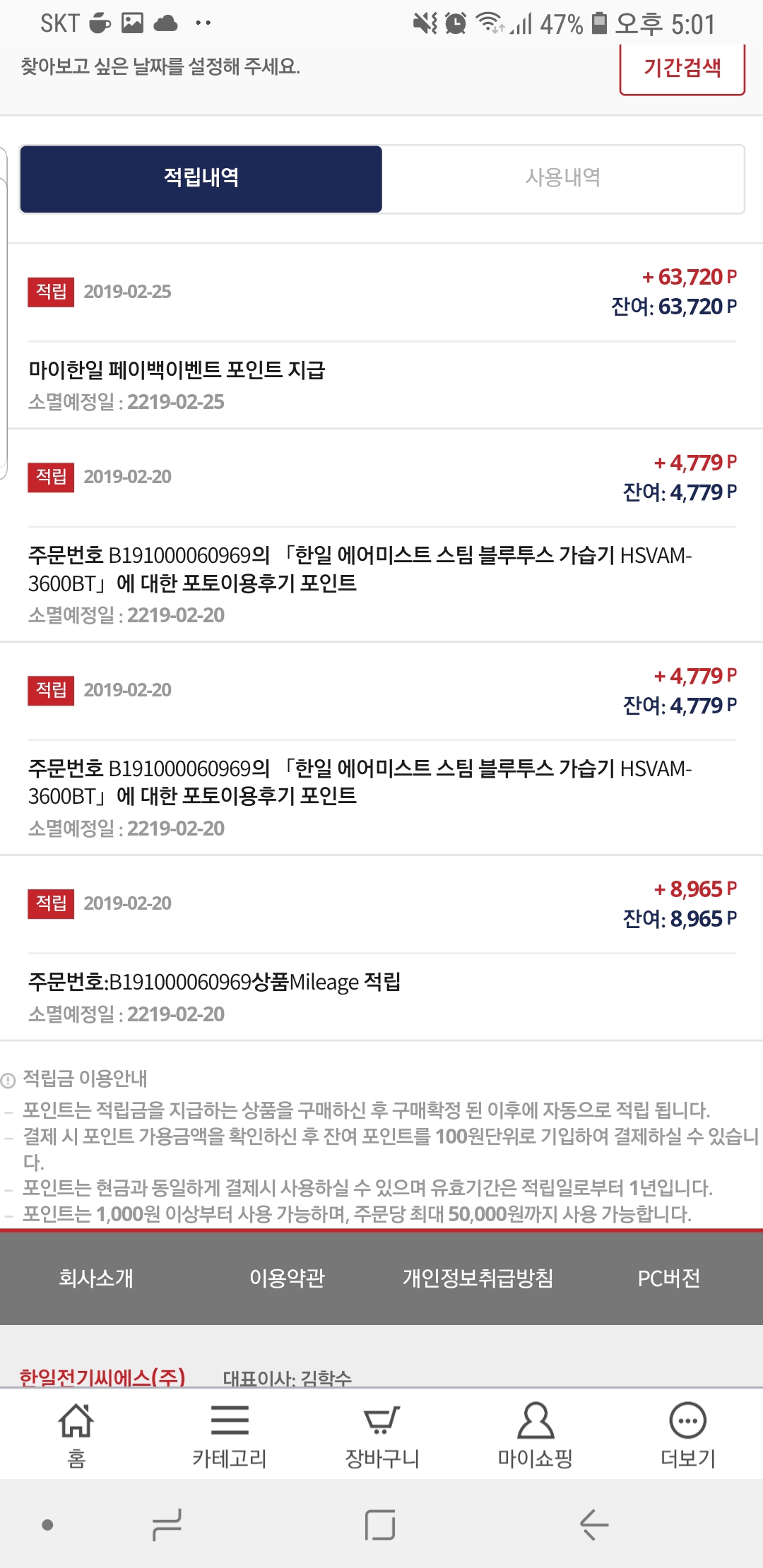Open the 회사소개 link
This screenshot has width=763, height=1568.
click(x=96, y=1278)
